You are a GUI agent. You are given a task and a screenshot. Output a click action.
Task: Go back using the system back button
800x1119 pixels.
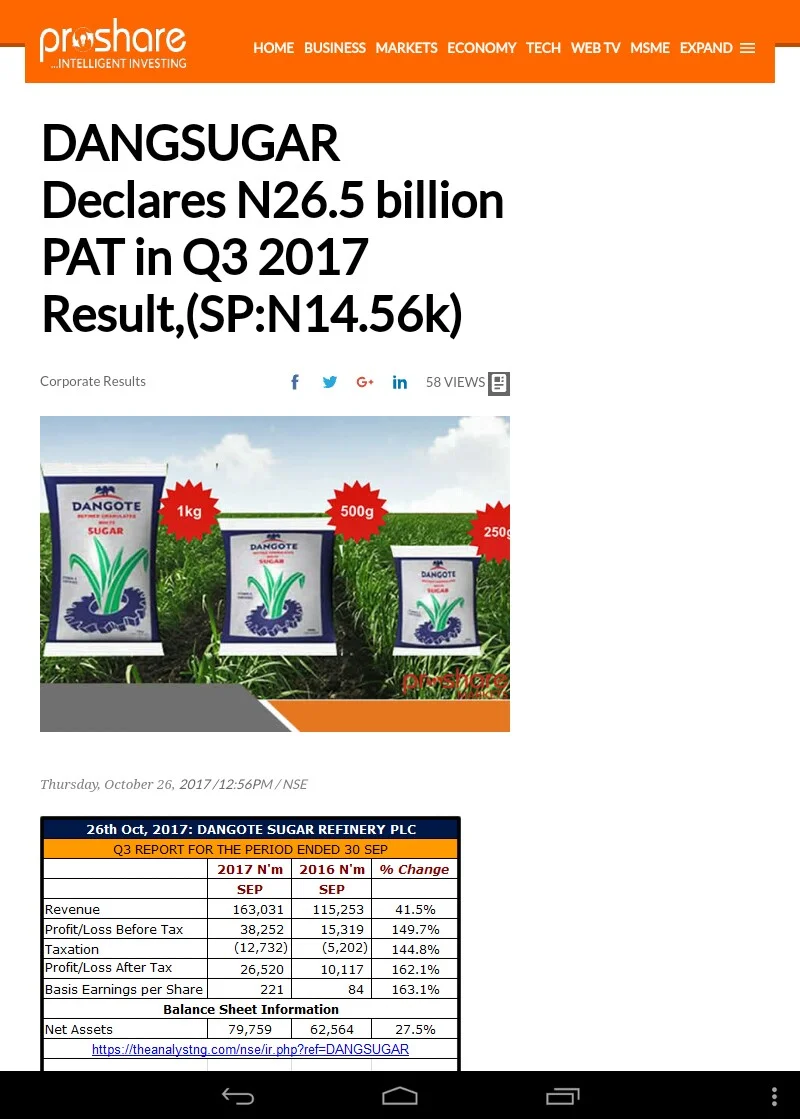(x=238, y=1096)
